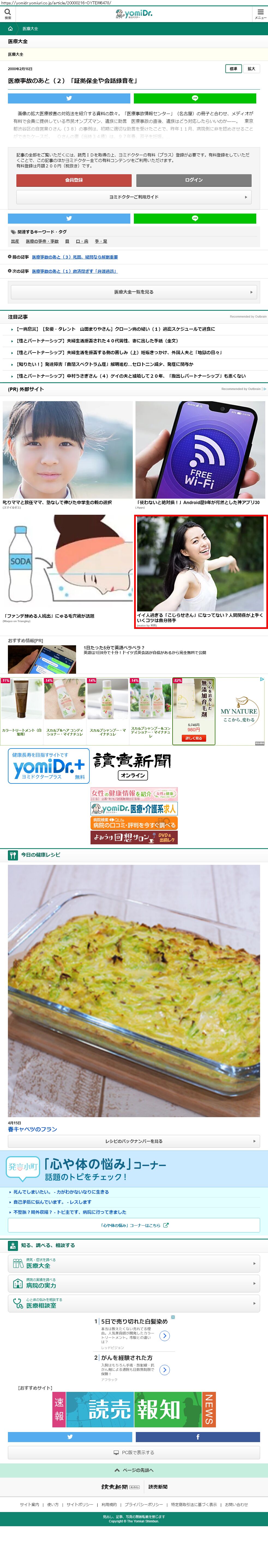View 医療大全一覧を見る

click(134, 292)
